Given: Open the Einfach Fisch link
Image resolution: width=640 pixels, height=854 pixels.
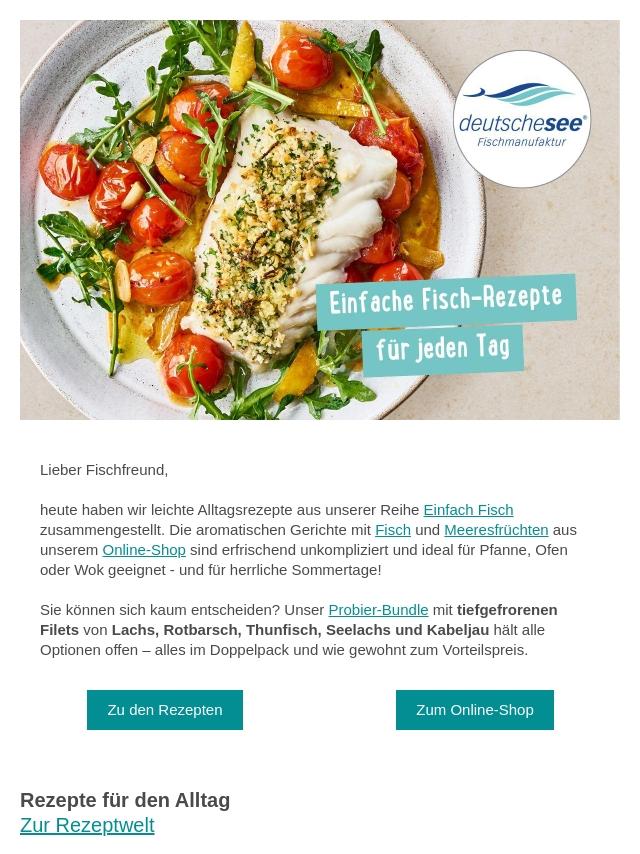Looking at the screenshot, I should (467, 510).
